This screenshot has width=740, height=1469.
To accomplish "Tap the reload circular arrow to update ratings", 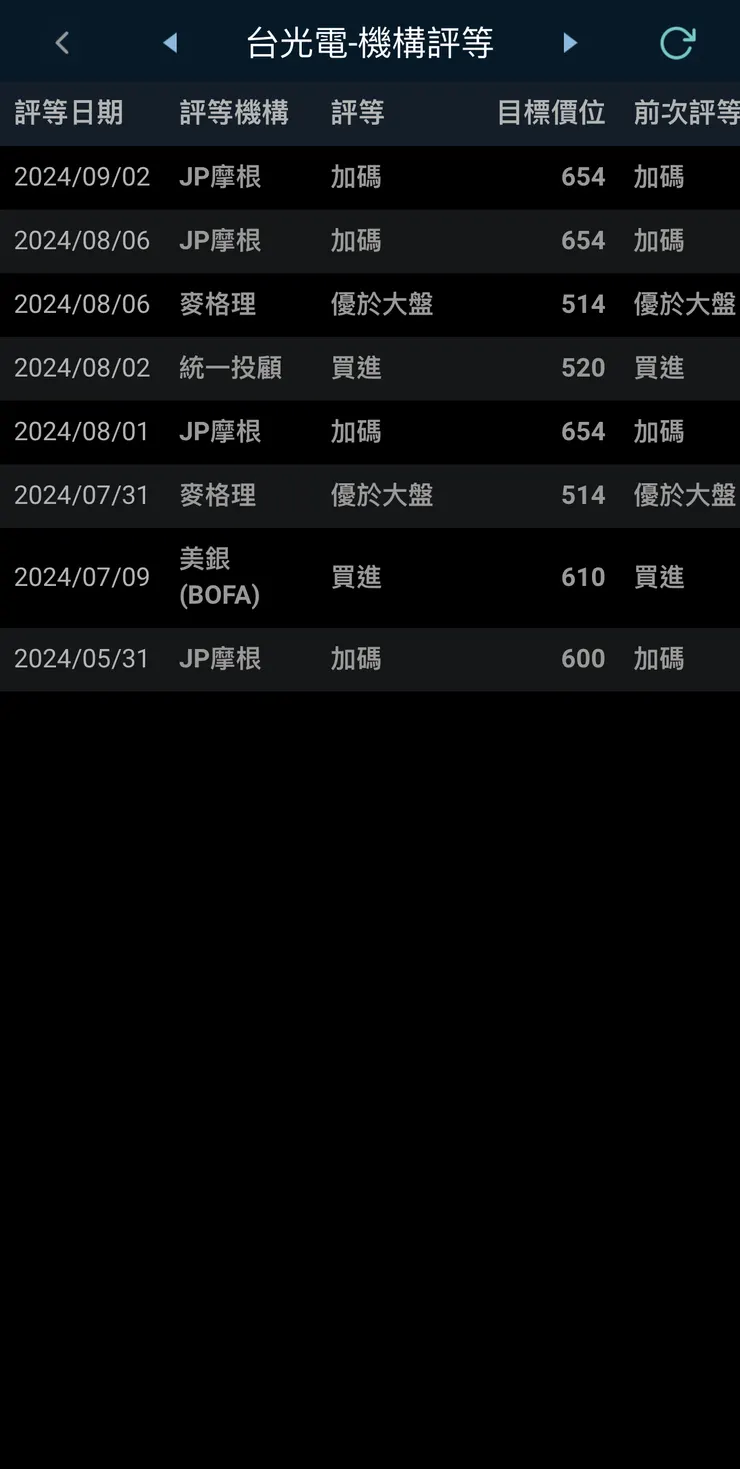I will pyautogui.click(x=678, y=42).
